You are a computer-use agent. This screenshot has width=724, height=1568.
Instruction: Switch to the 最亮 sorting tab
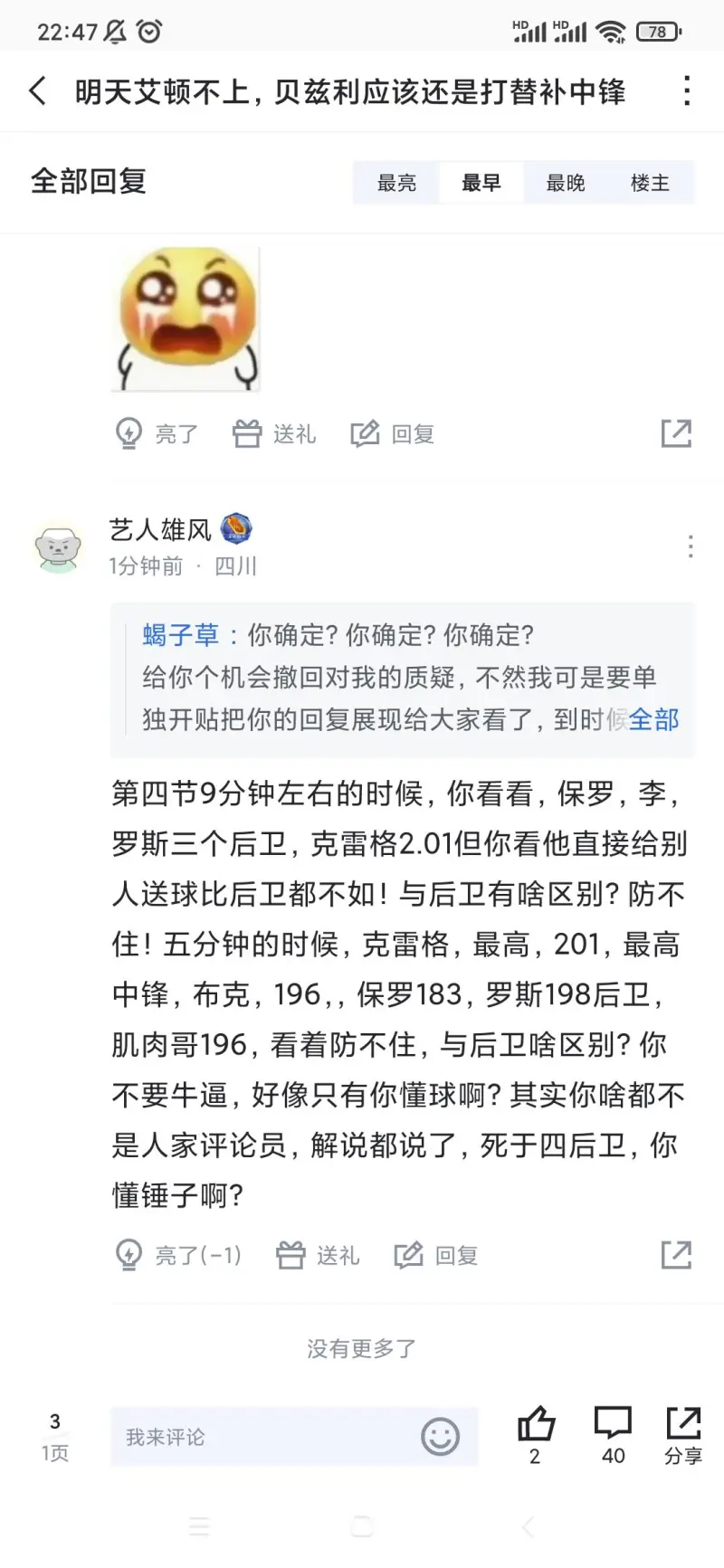click(396, 183)
